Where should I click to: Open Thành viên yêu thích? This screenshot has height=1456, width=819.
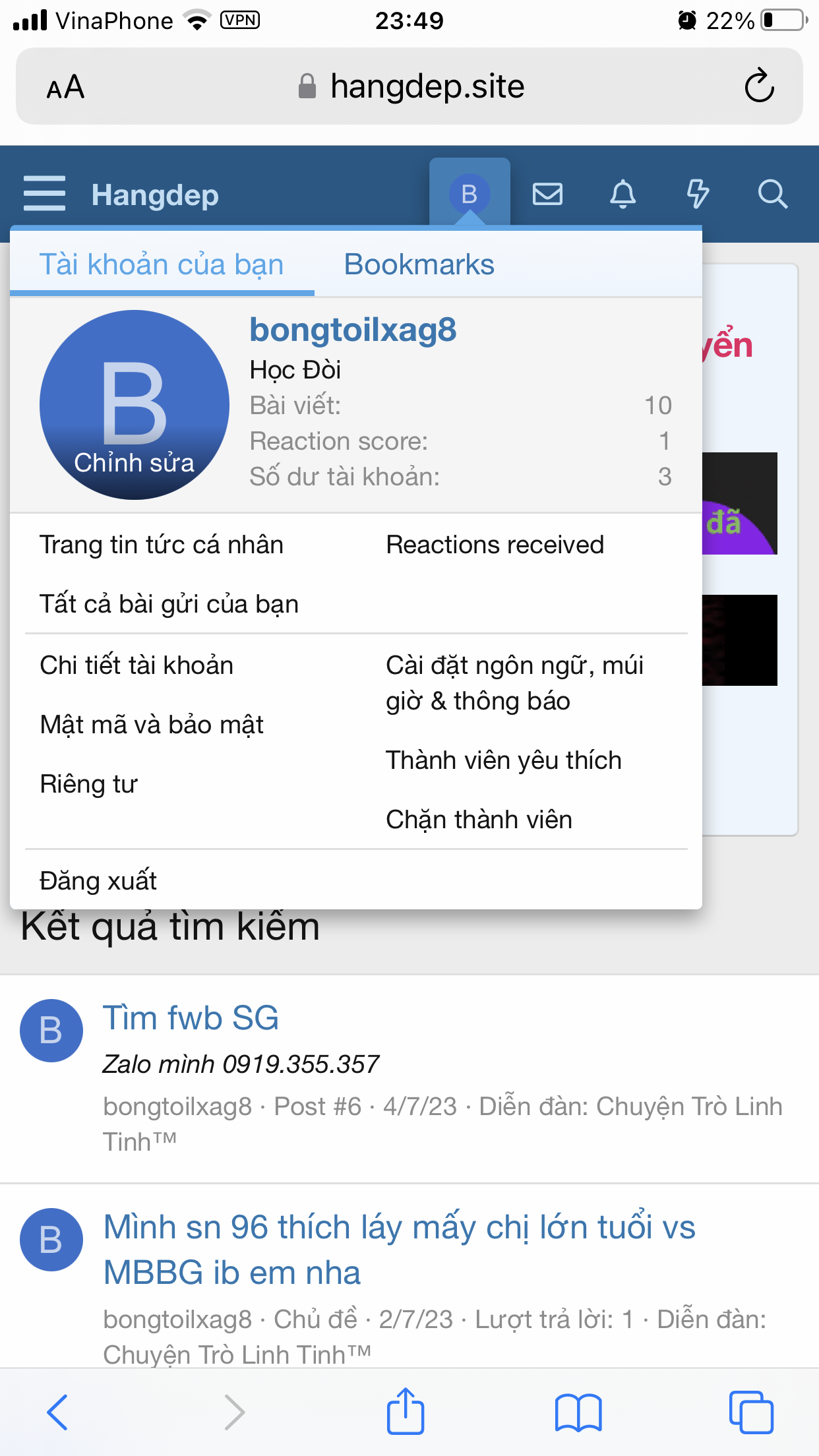point(503,760)
